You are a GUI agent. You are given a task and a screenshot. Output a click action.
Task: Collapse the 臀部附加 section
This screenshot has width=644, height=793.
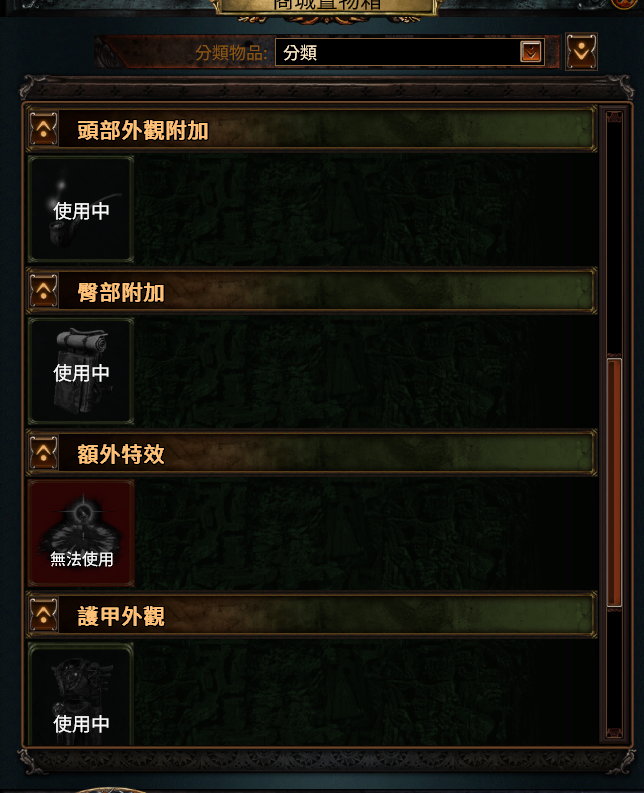pyautogui.click(x=44, y=292)
